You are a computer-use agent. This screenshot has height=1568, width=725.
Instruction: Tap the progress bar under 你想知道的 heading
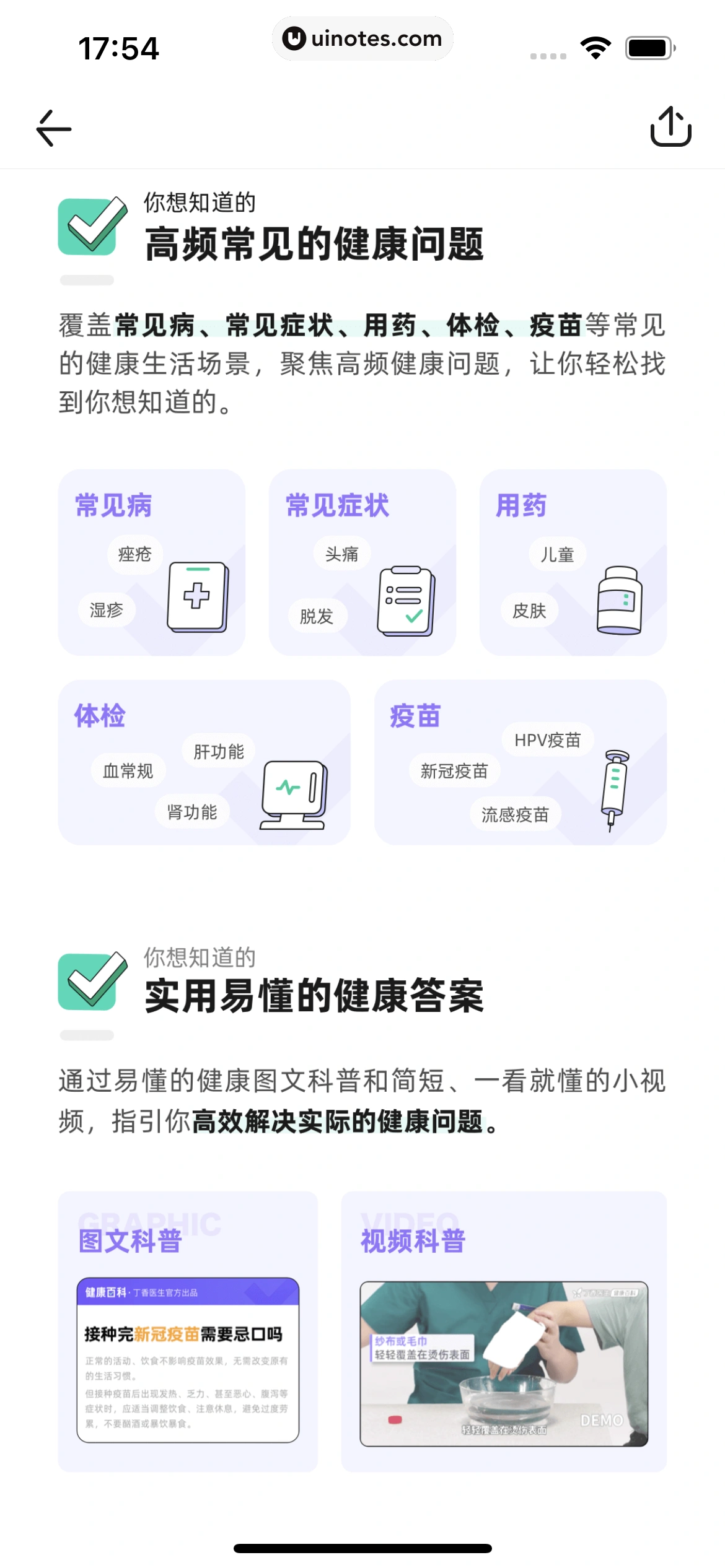88,281
